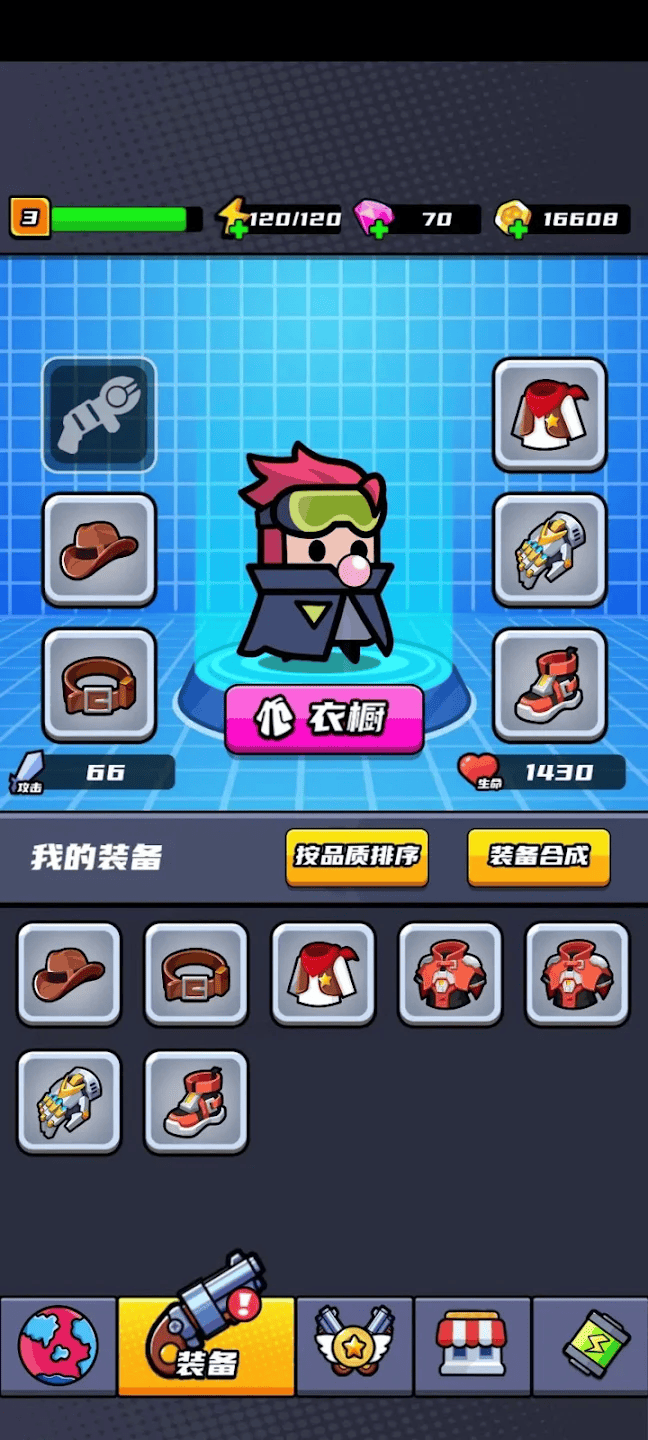Switch to the globe world tab

click(x=58, y=1346)
